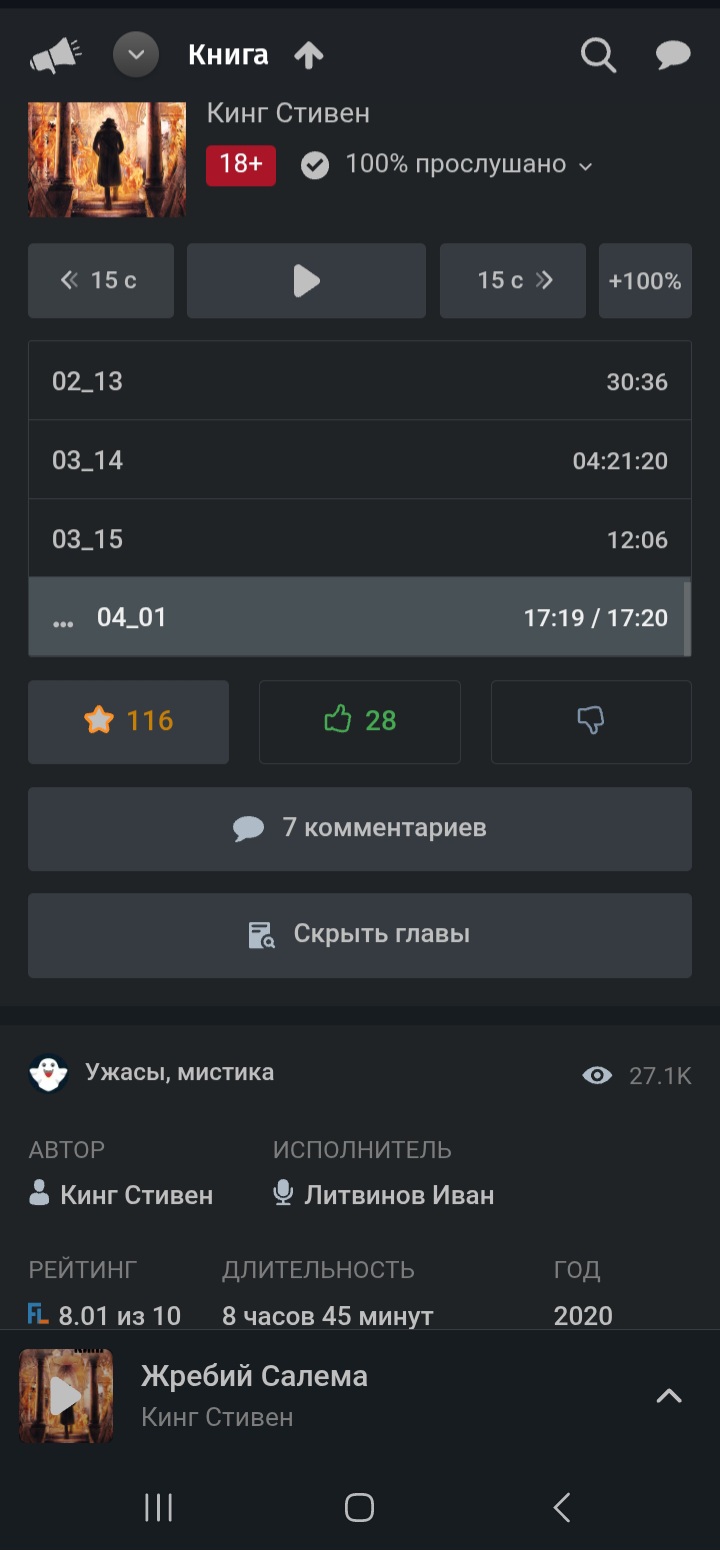Viewport: 720px width, 1550px height.
Task: Rewind 15 seconds
Action: (100, 281)
